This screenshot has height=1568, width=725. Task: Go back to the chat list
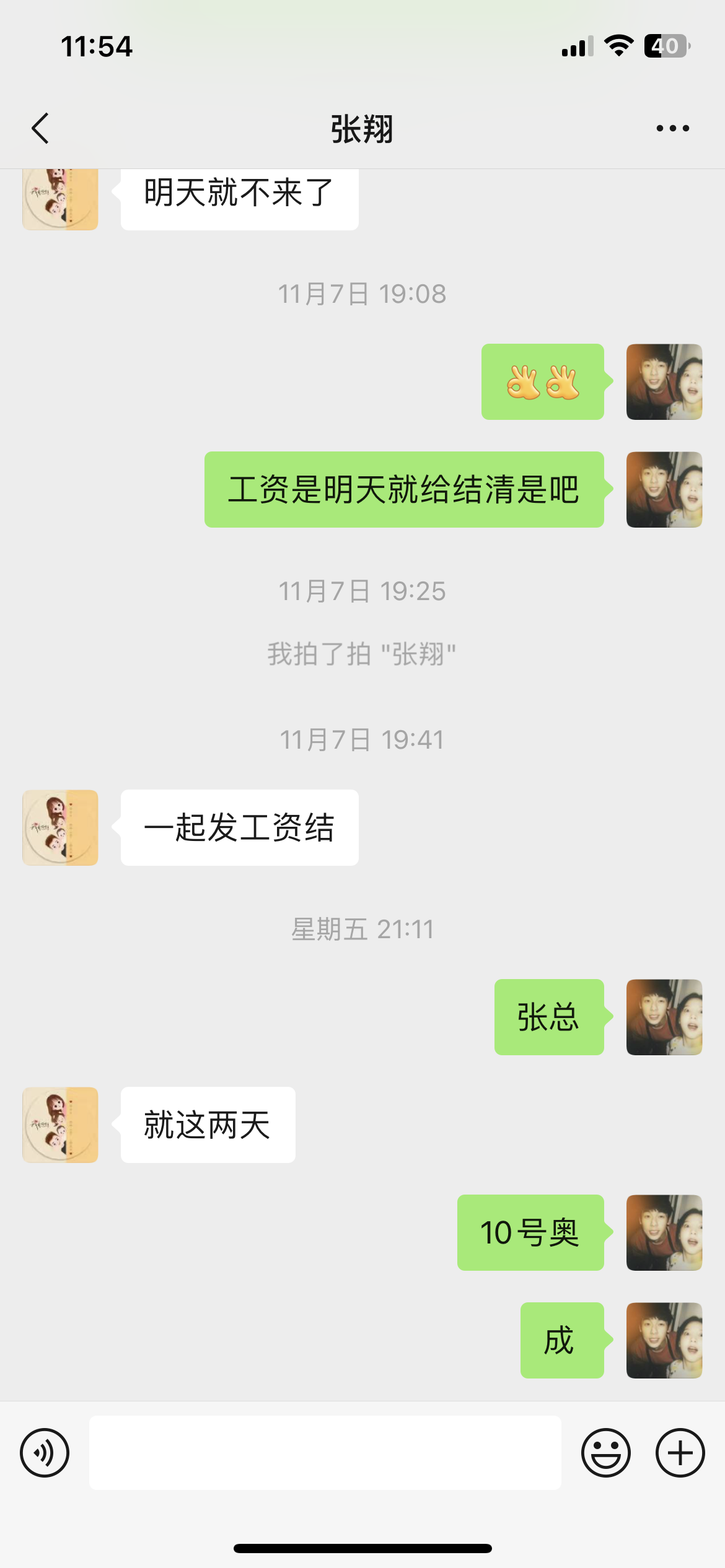[x=40, y=129]
